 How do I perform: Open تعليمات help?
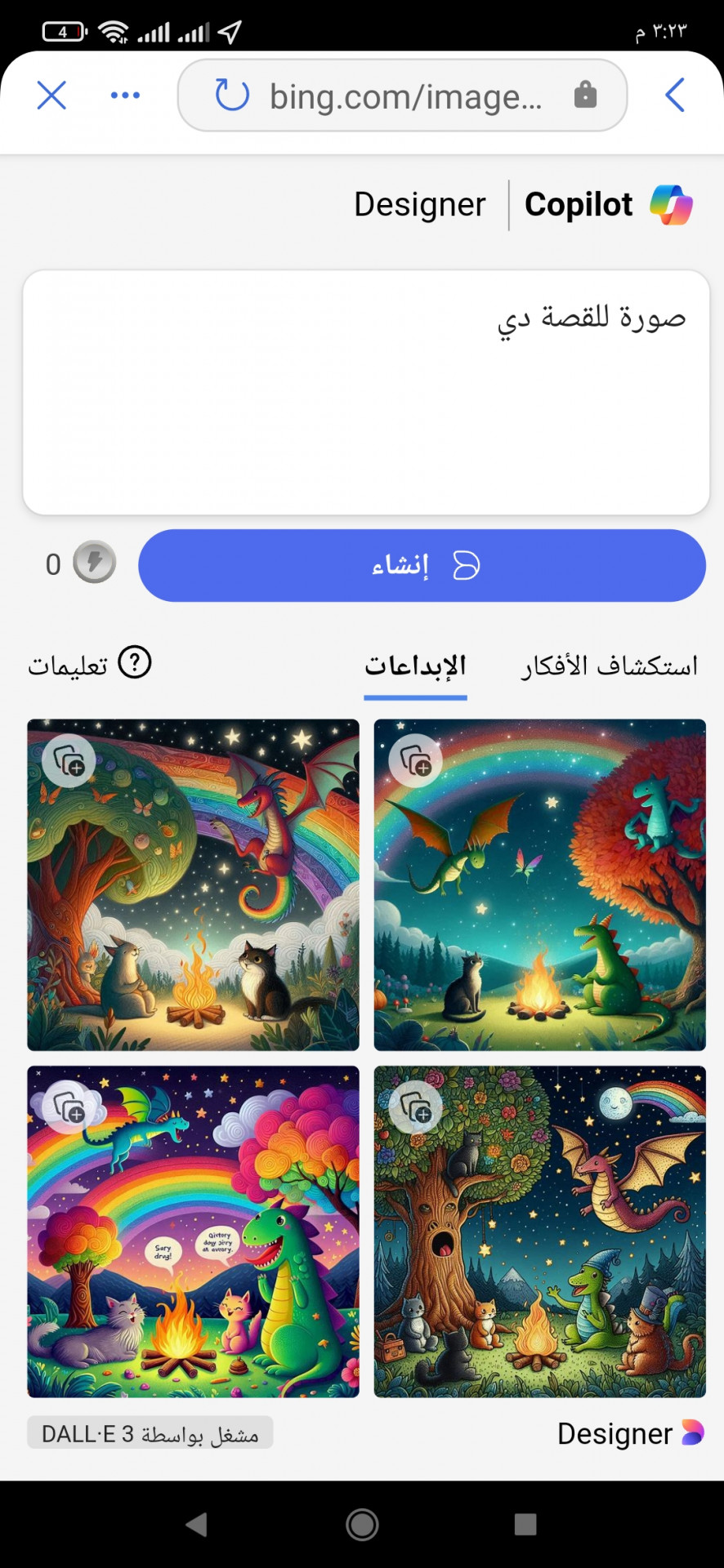pos(90,664)
